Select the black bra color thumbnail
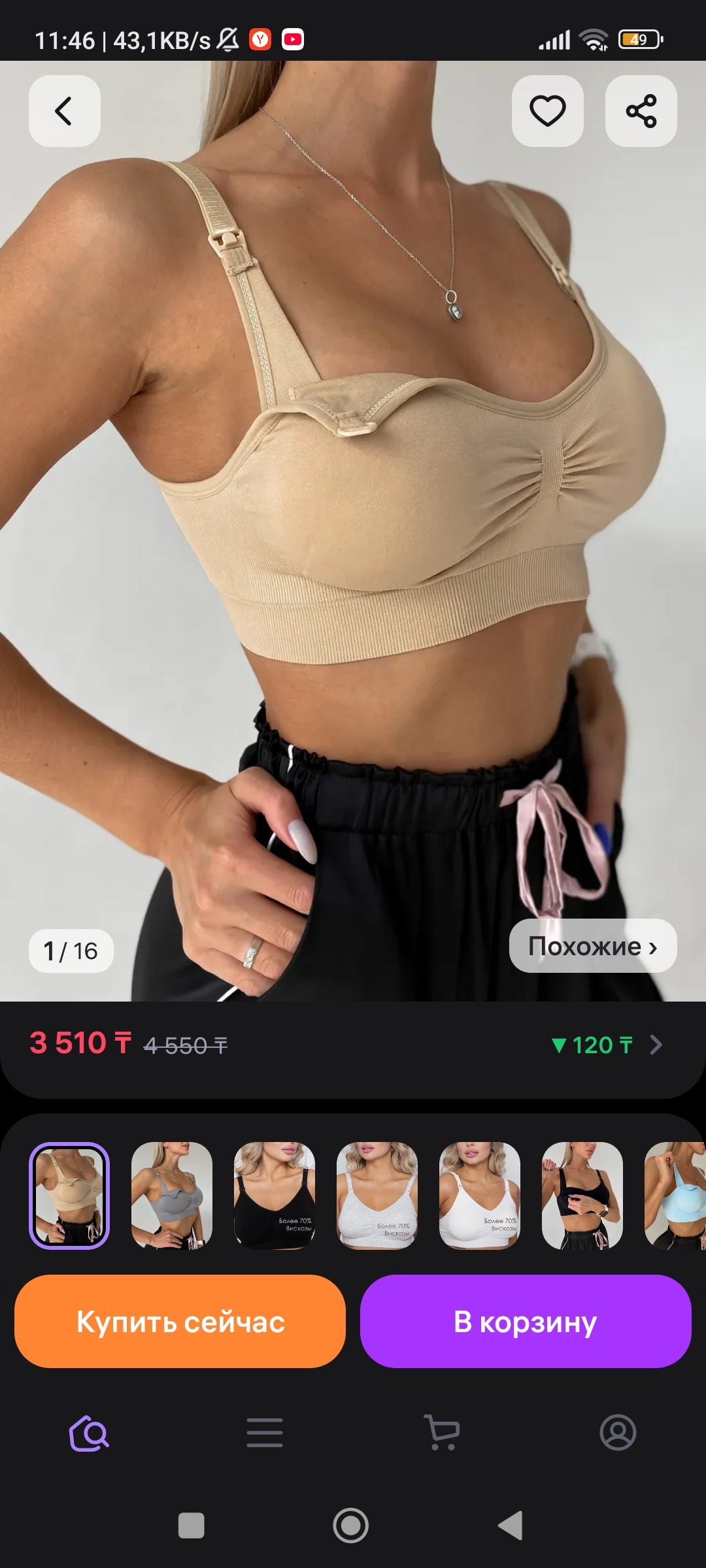The image size is (706, 1568). 275,1195
